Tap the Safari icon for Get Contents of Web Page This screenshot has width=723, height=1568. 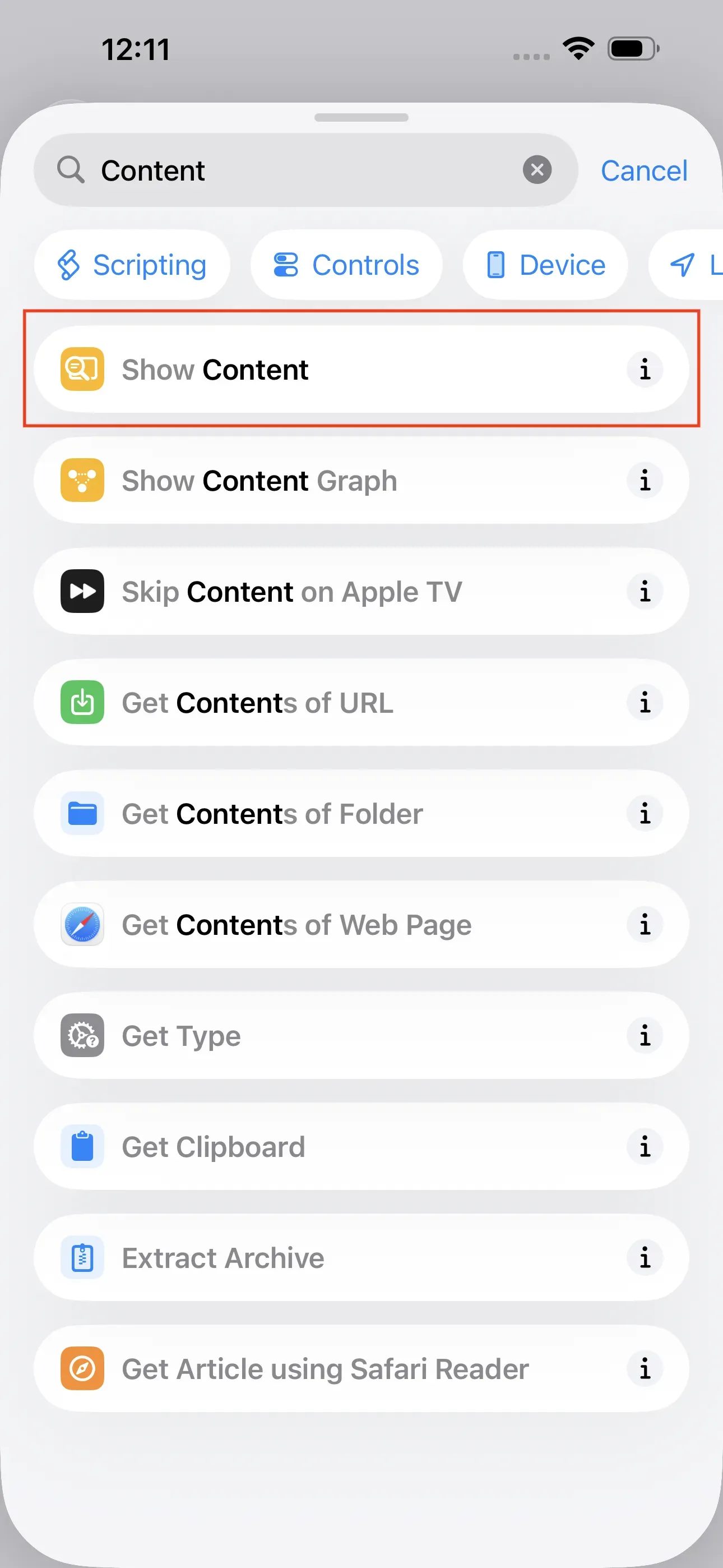82,925
